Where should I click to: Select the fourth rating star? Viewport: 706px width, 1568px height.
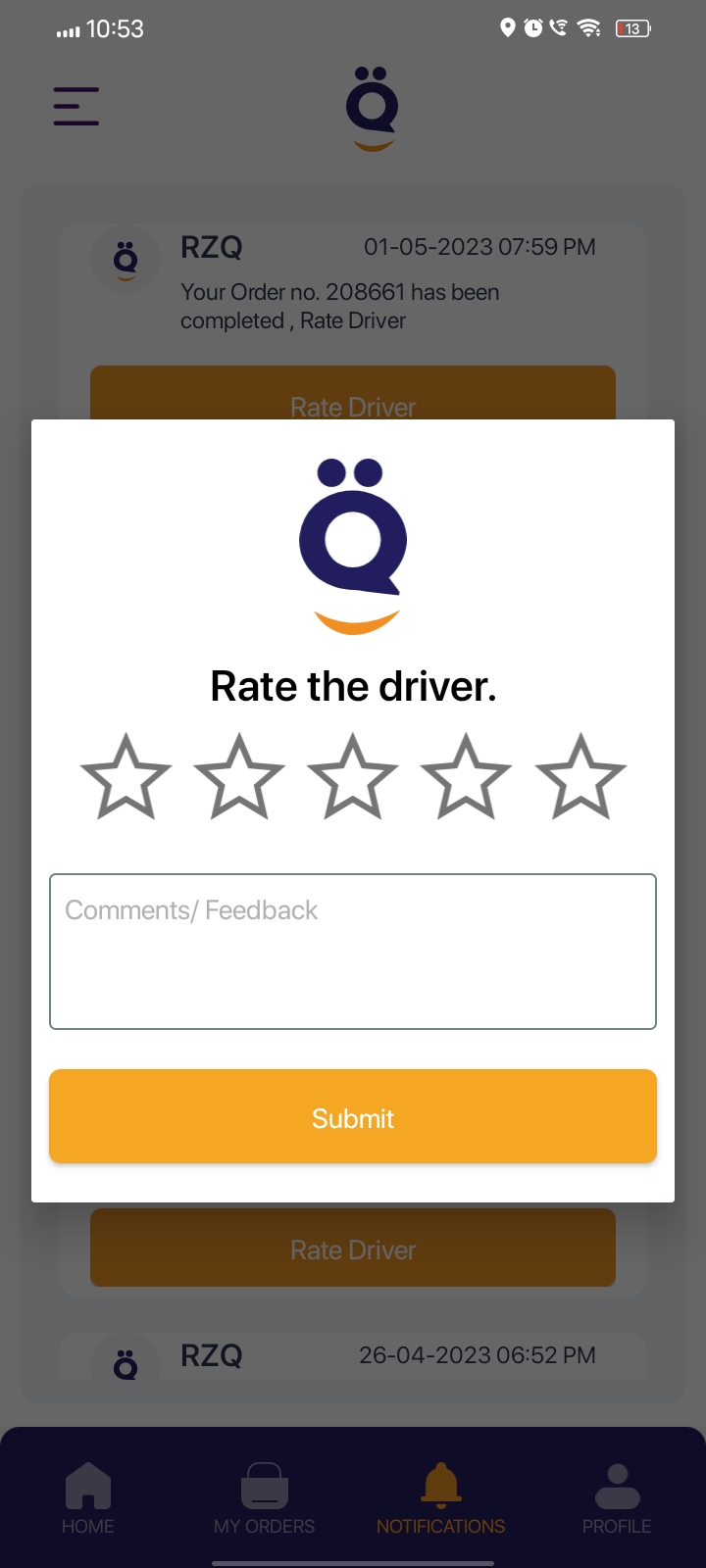pos(467,777)
